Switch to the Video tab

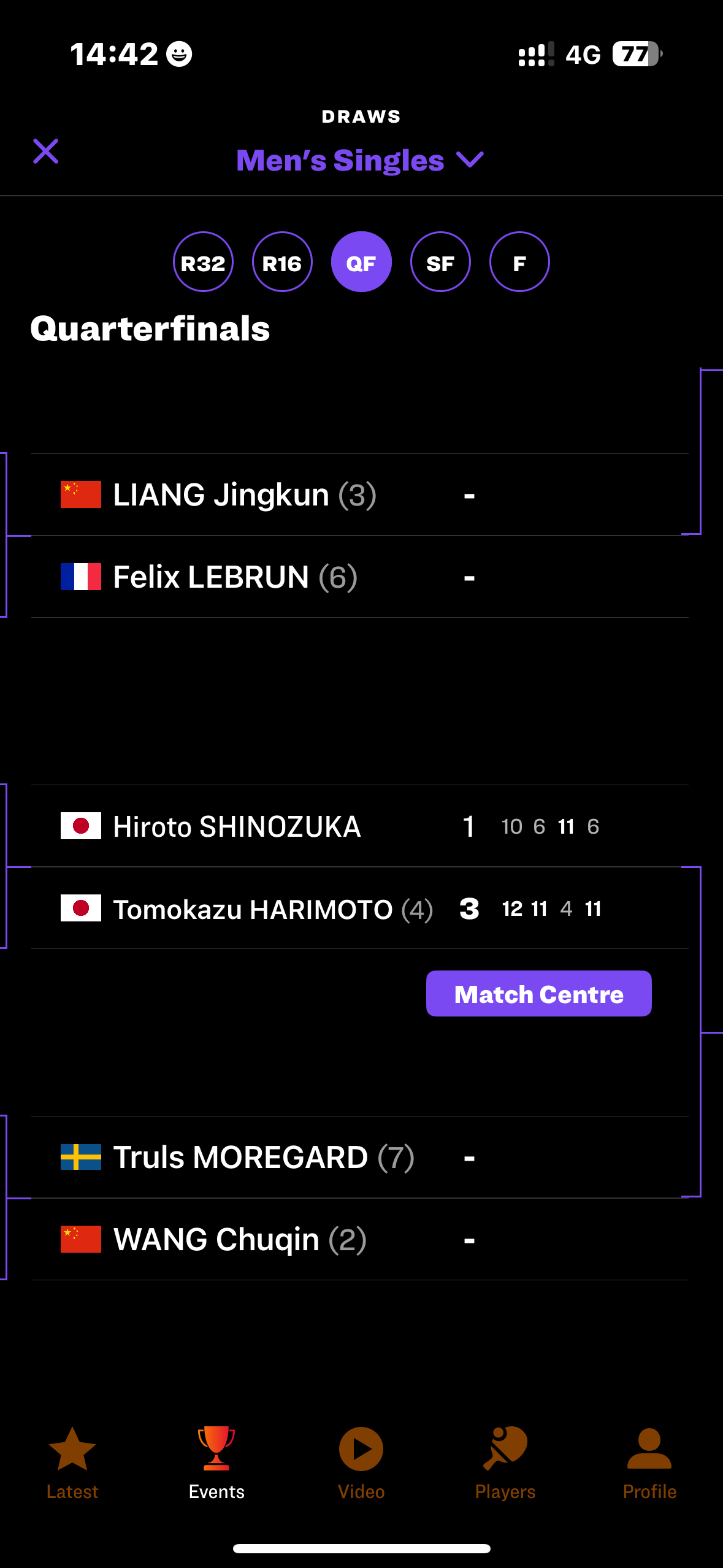(361, 1464)
